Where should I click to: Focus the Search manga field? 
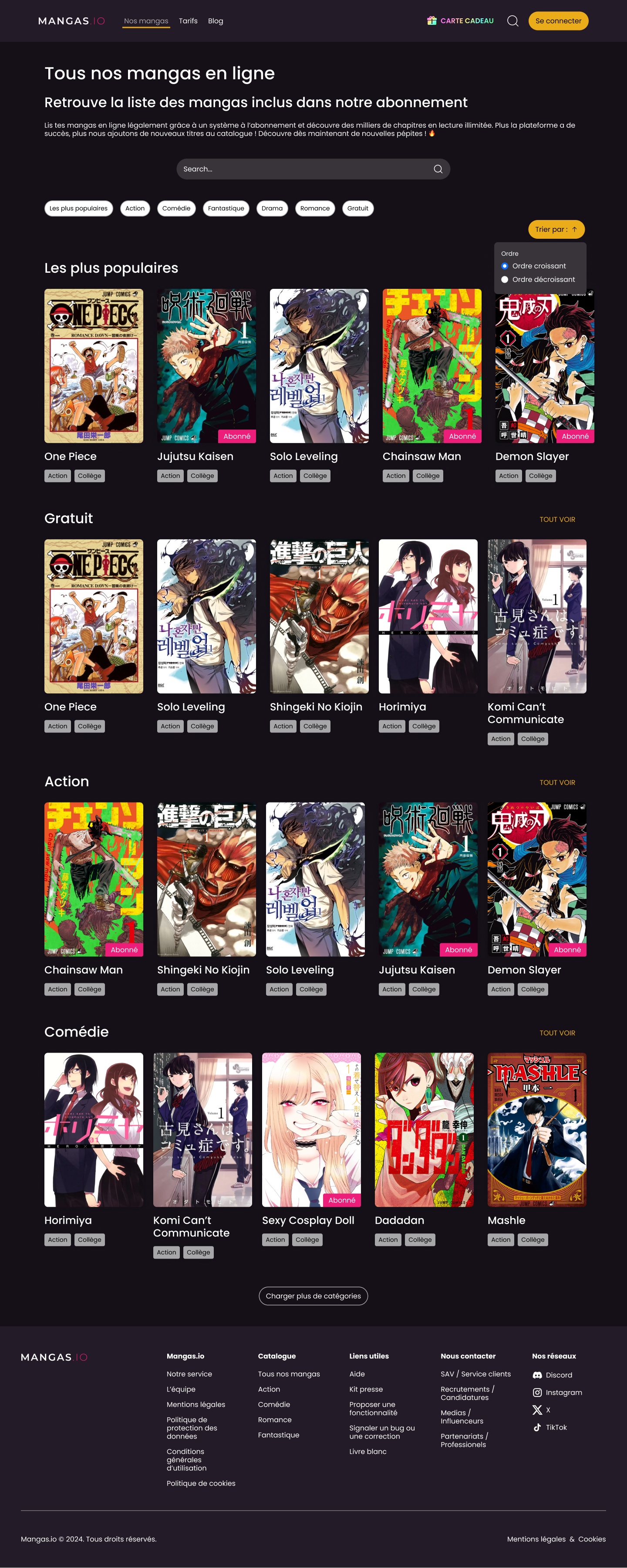pos(304,169)
